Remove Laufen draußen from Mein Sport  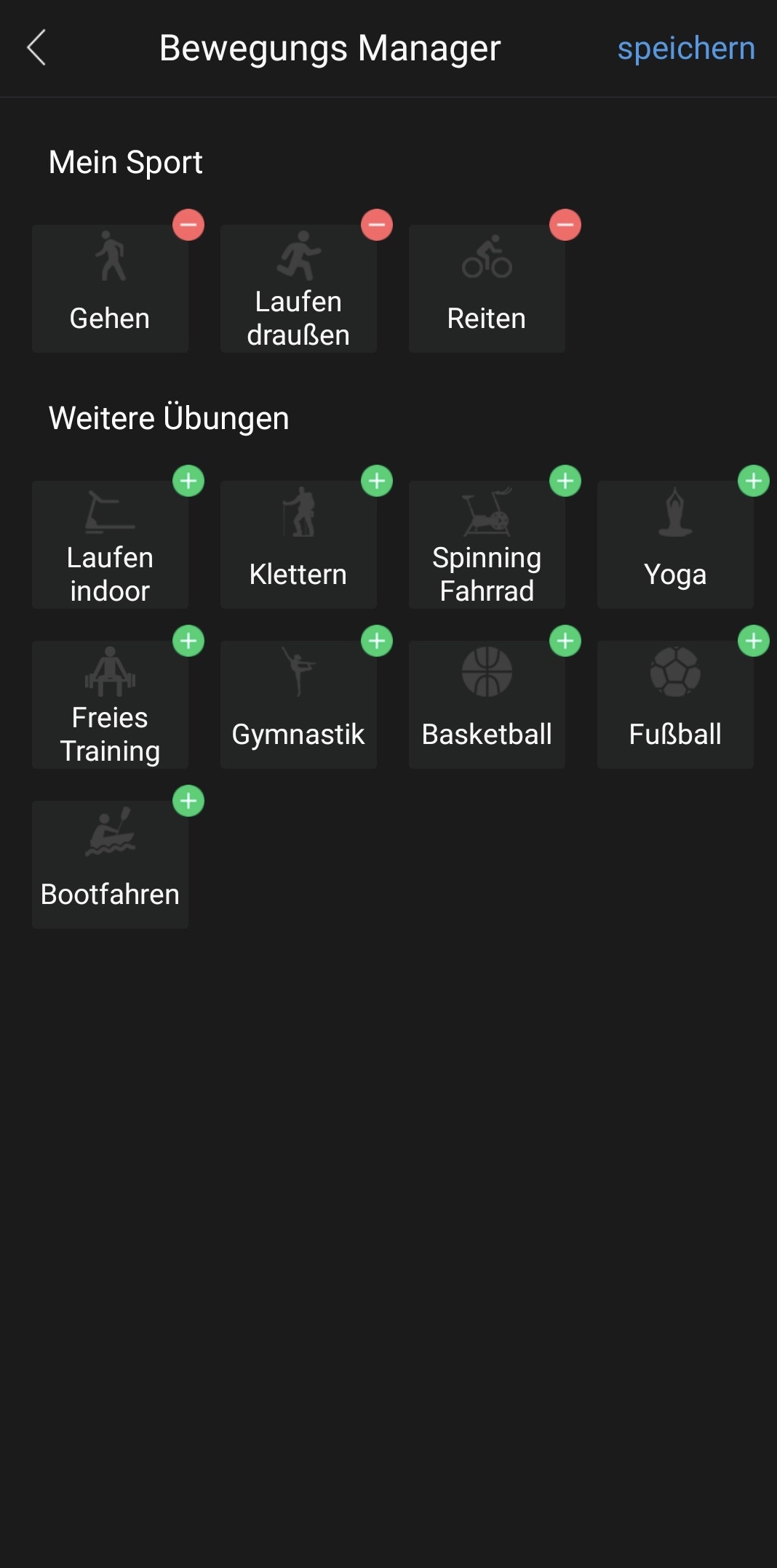point(377,225)
